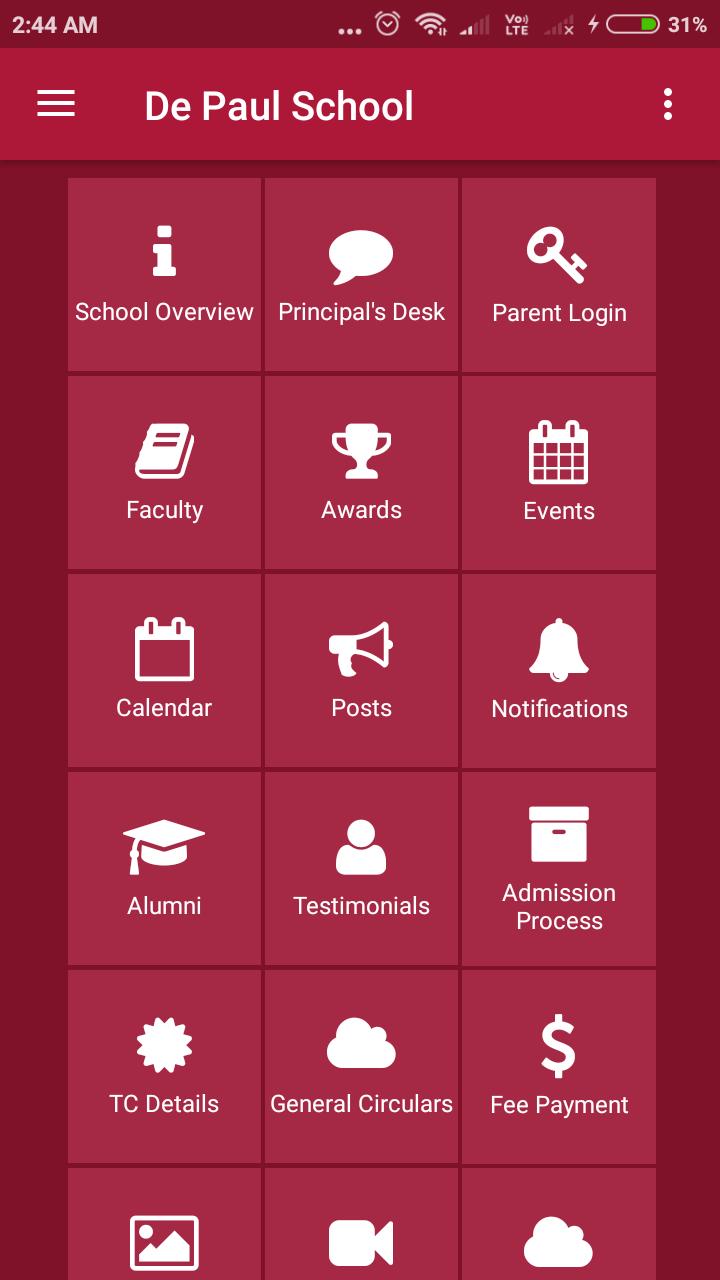Open the hamburger drawer menu
The width and height of the screenshot is (720, 1280).
point(56,104)
